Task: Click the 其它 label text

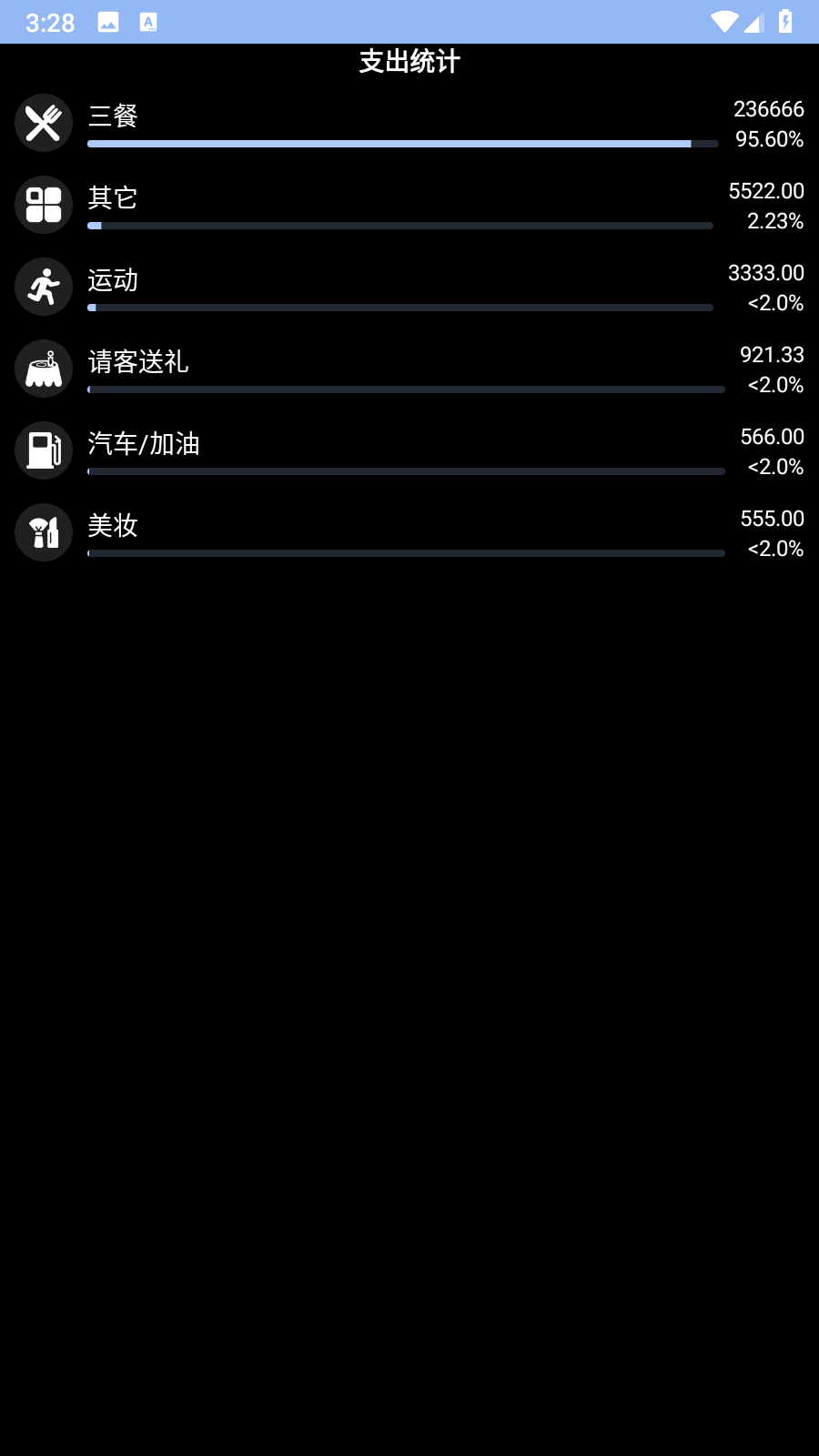Action: (111, 198)
